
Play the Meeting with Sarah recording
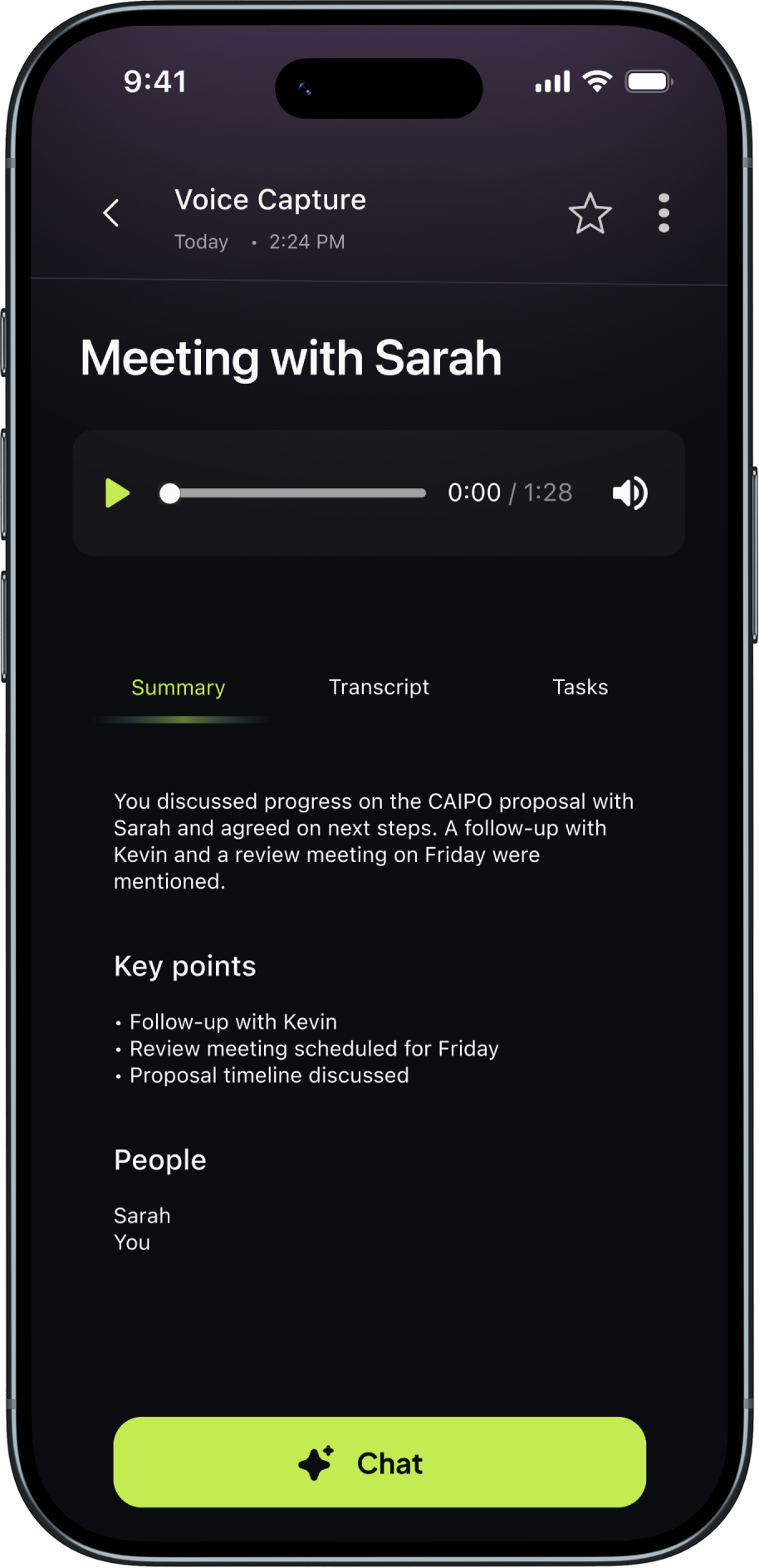click(x=117, y=493)
